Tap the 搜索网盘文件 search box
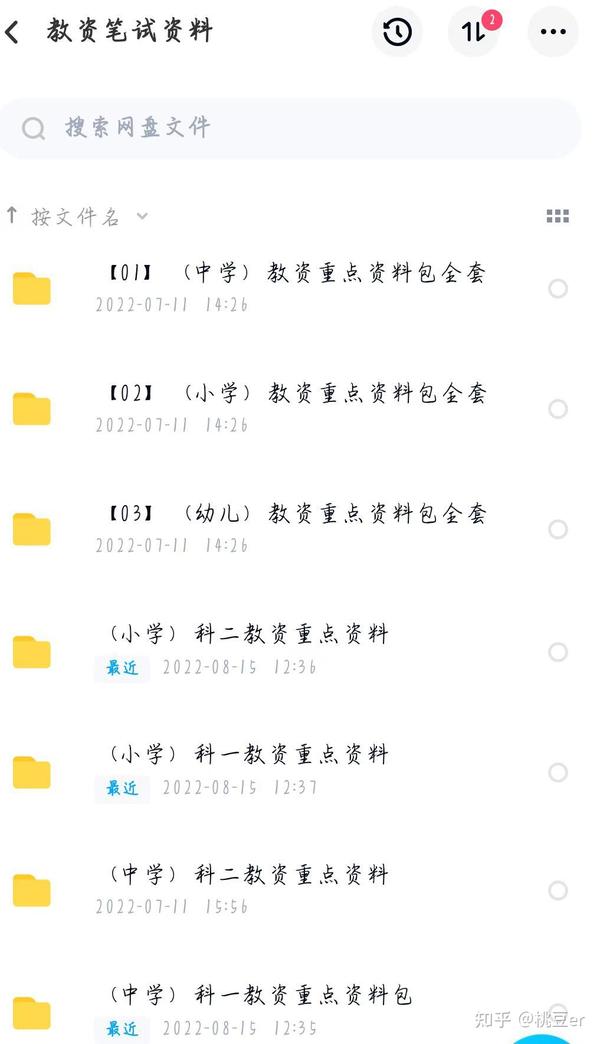The width and height of the screenshot is (600, 1044). 290,128
